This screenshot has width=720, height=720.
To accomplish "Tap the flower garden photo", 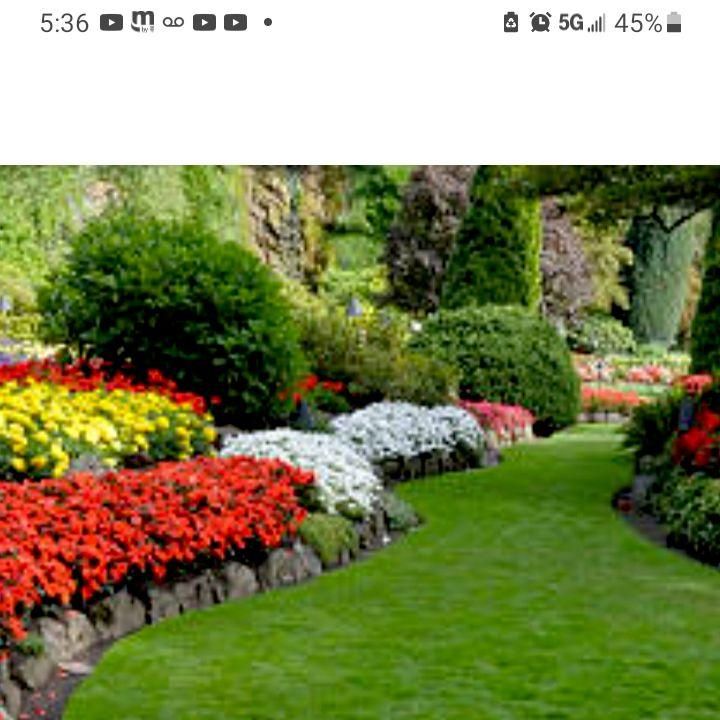I will tap(360, 442).
